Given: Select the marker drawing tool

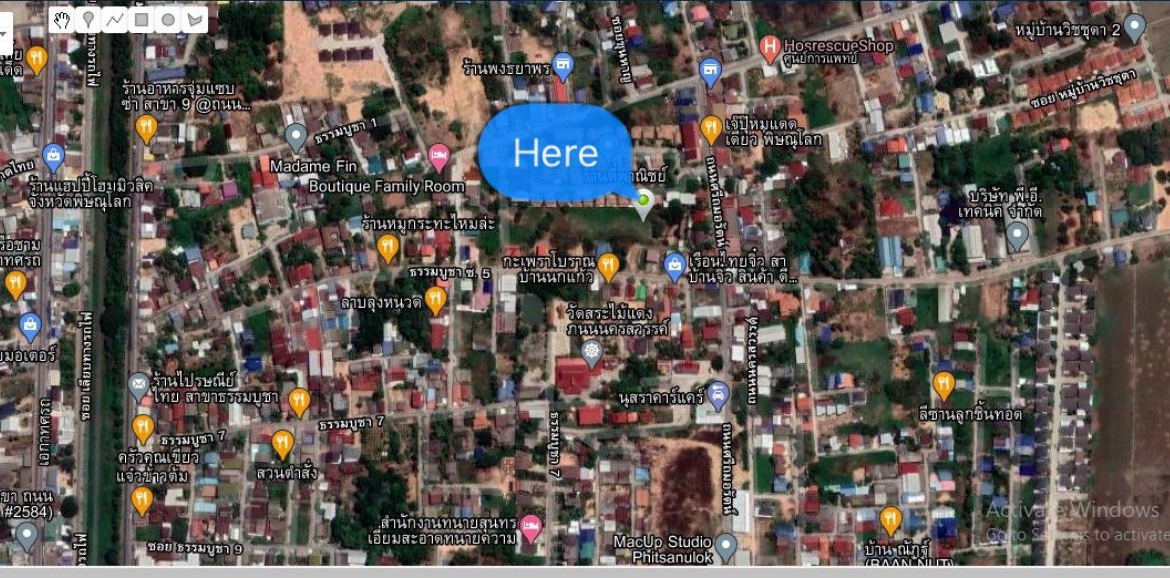Looking at the screenshot, I should click(89, 20).
